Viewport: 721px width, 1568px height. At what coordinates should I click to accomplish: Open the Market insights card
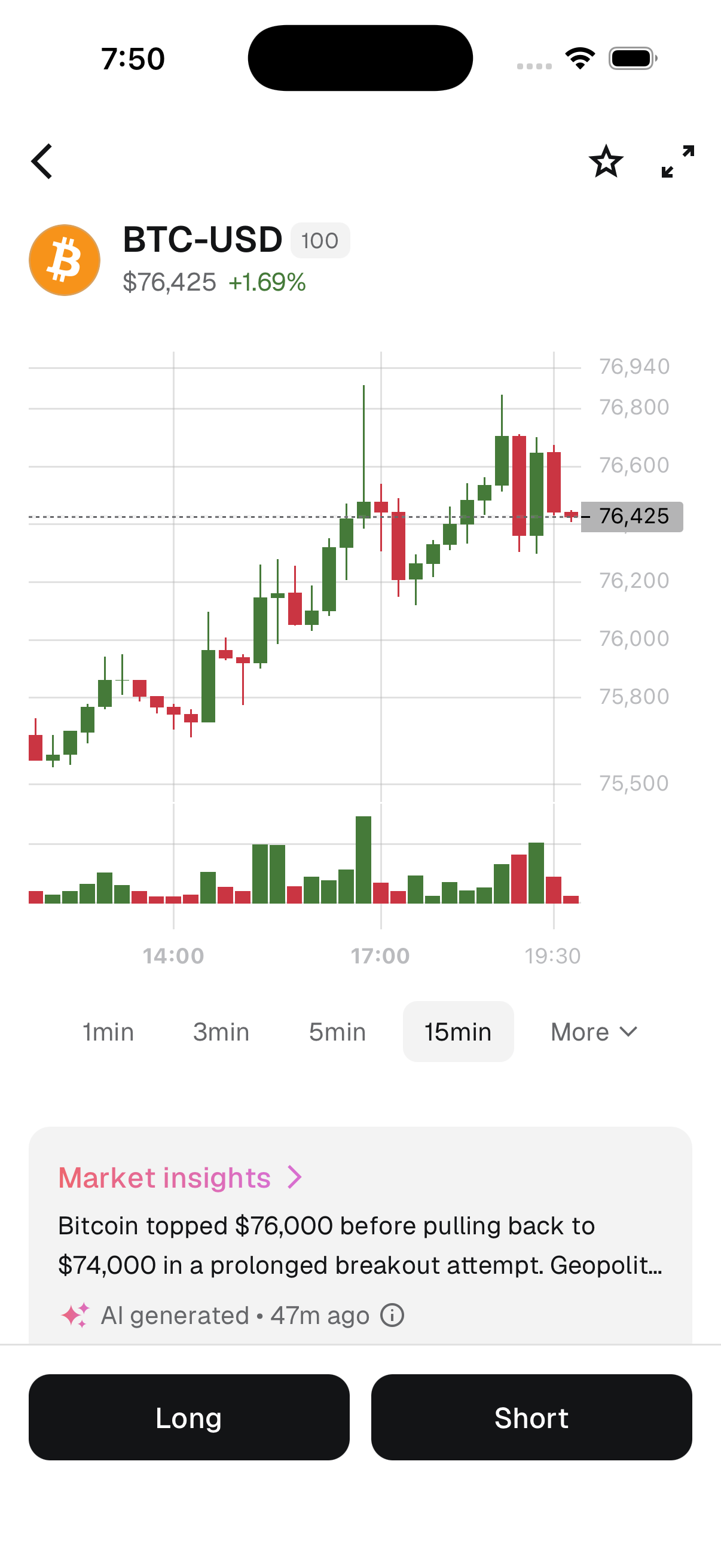tap(180, 1178)
